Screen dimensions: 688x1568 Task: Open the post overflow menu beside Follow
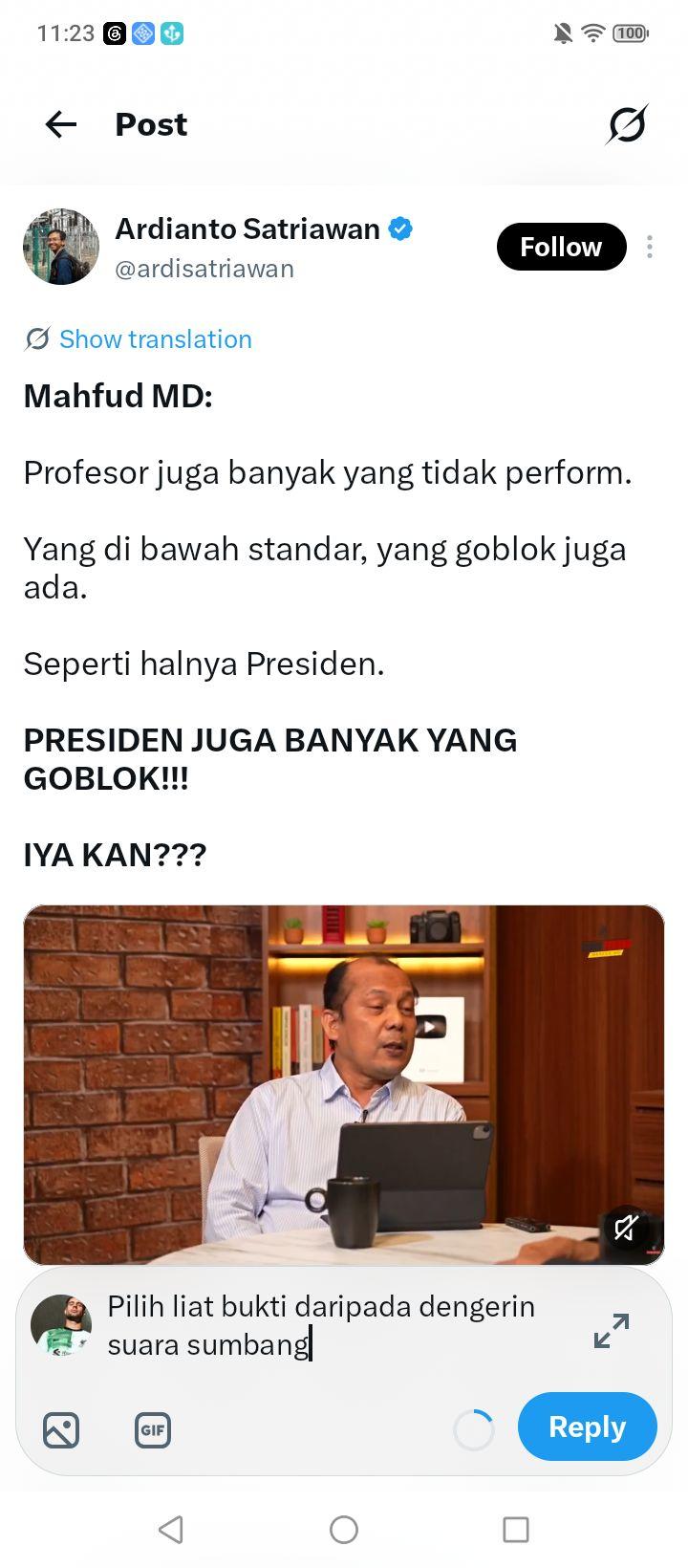pos(650,247)
